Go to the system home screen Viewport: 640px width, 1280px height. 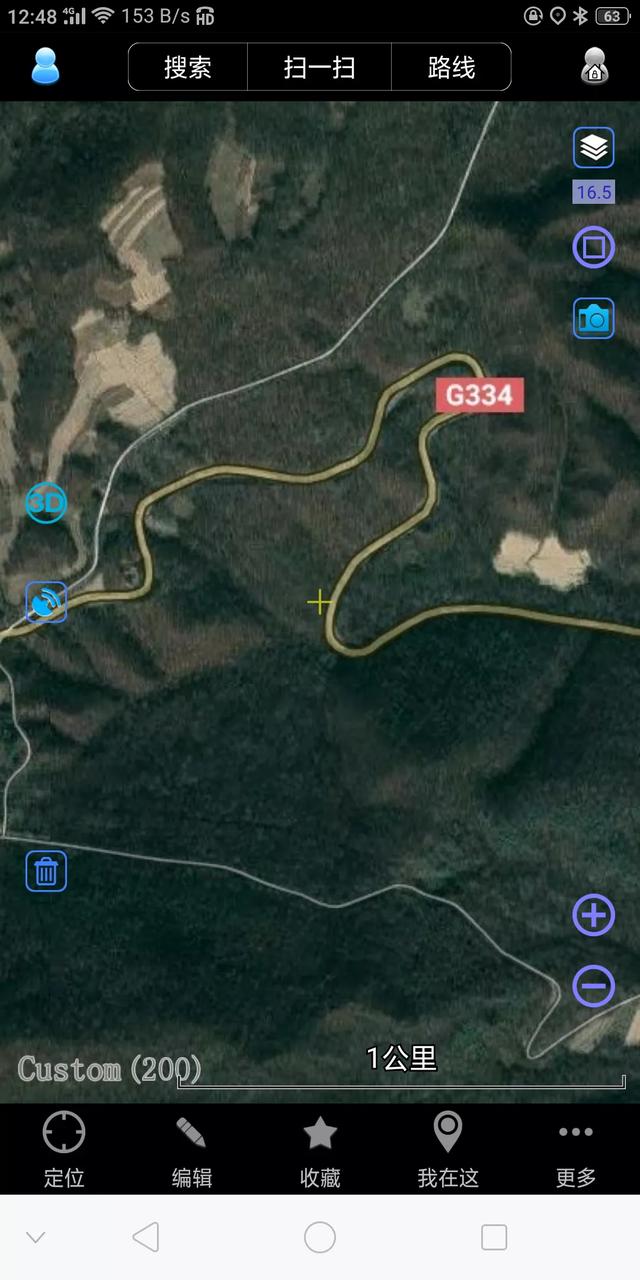(x=320, y=1237)
